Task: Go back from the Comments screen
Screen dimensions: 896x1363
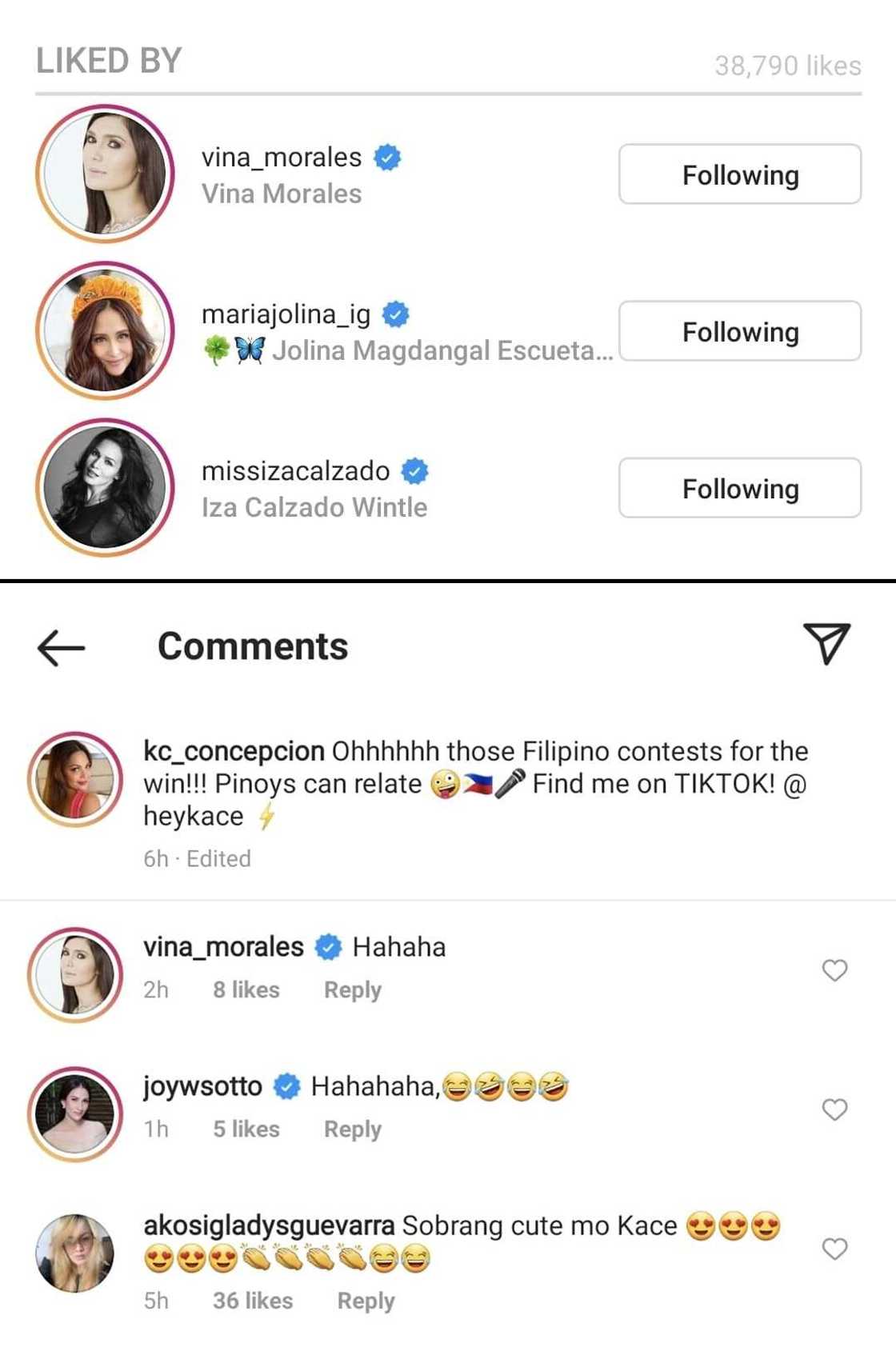Action: 61,646
